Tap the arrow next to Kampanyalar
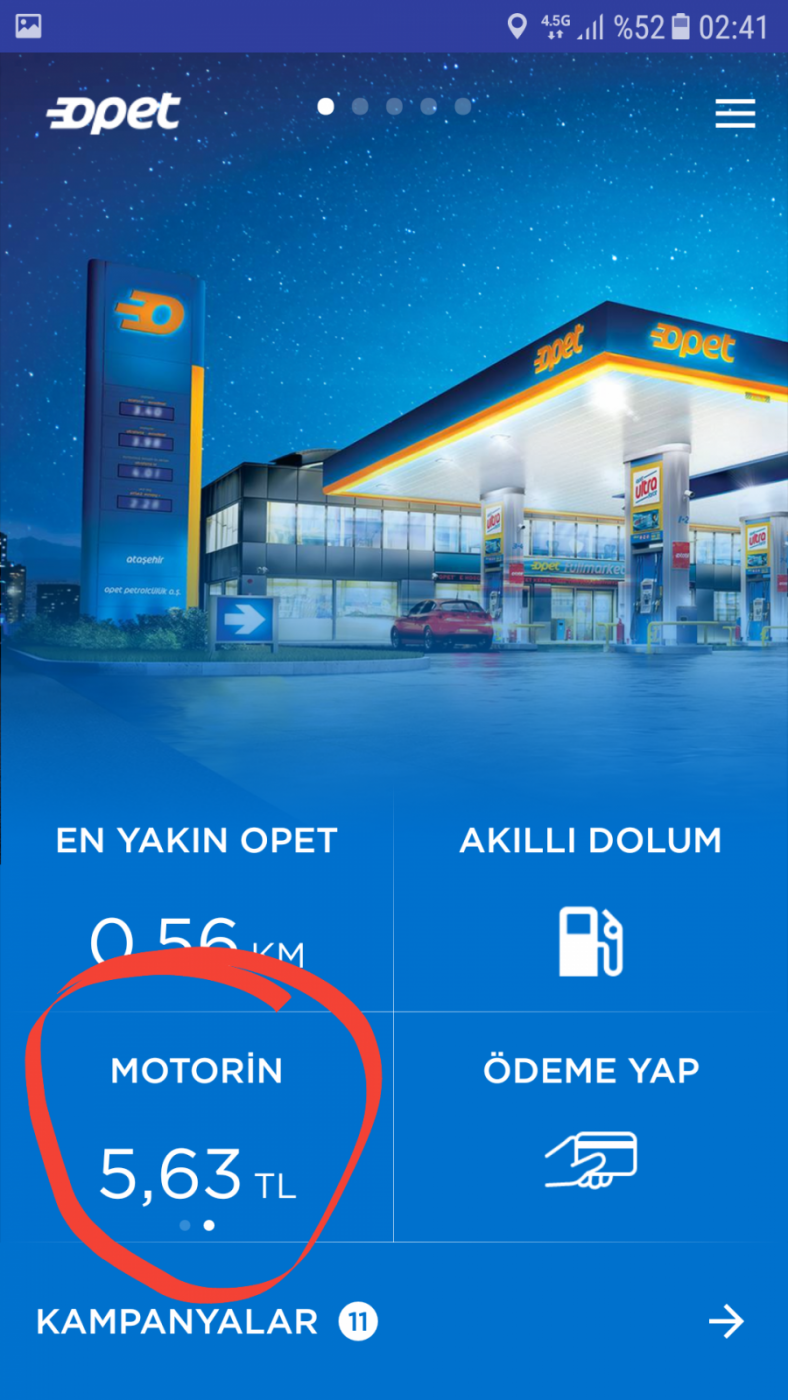This screenshot has width=788, height=1400. (726, 1322)
